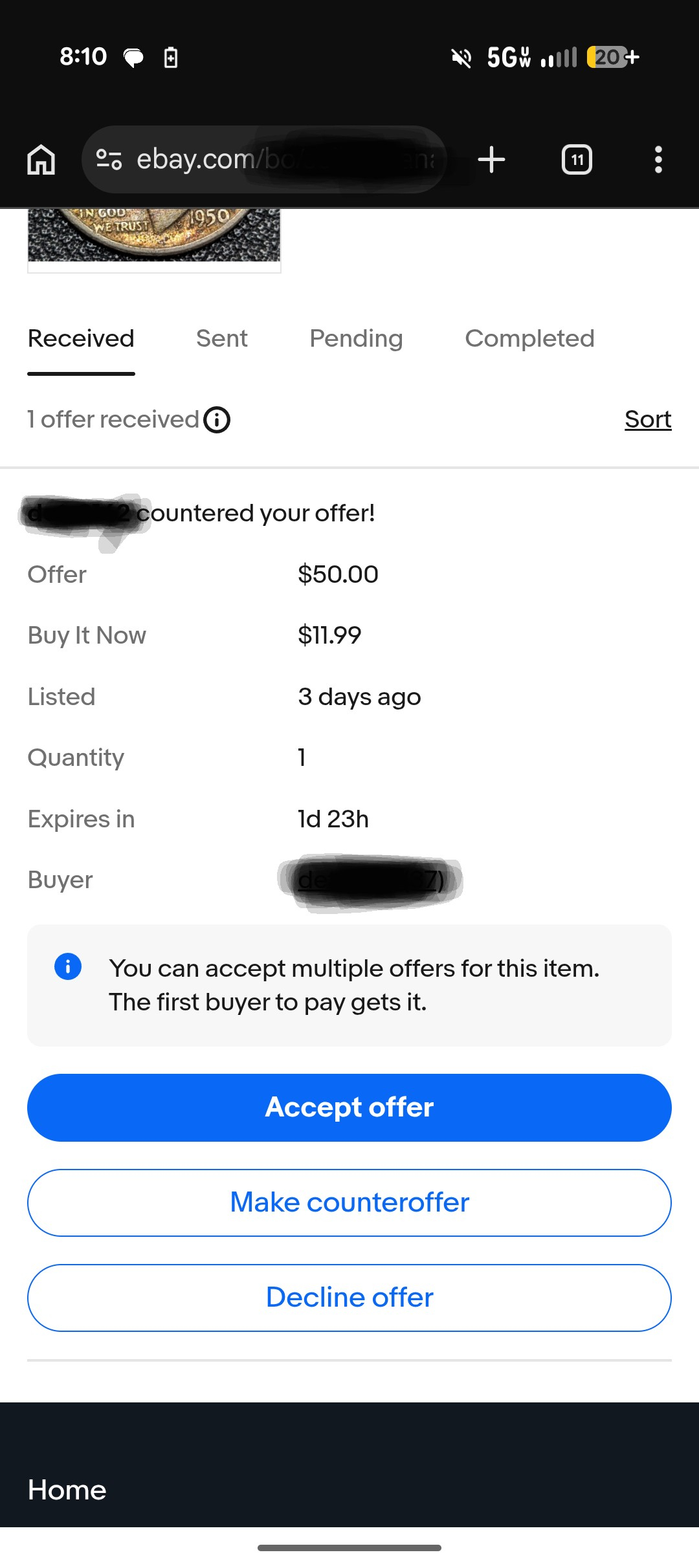
Task: View the Completed offers tab
Action: coord(529,338)
